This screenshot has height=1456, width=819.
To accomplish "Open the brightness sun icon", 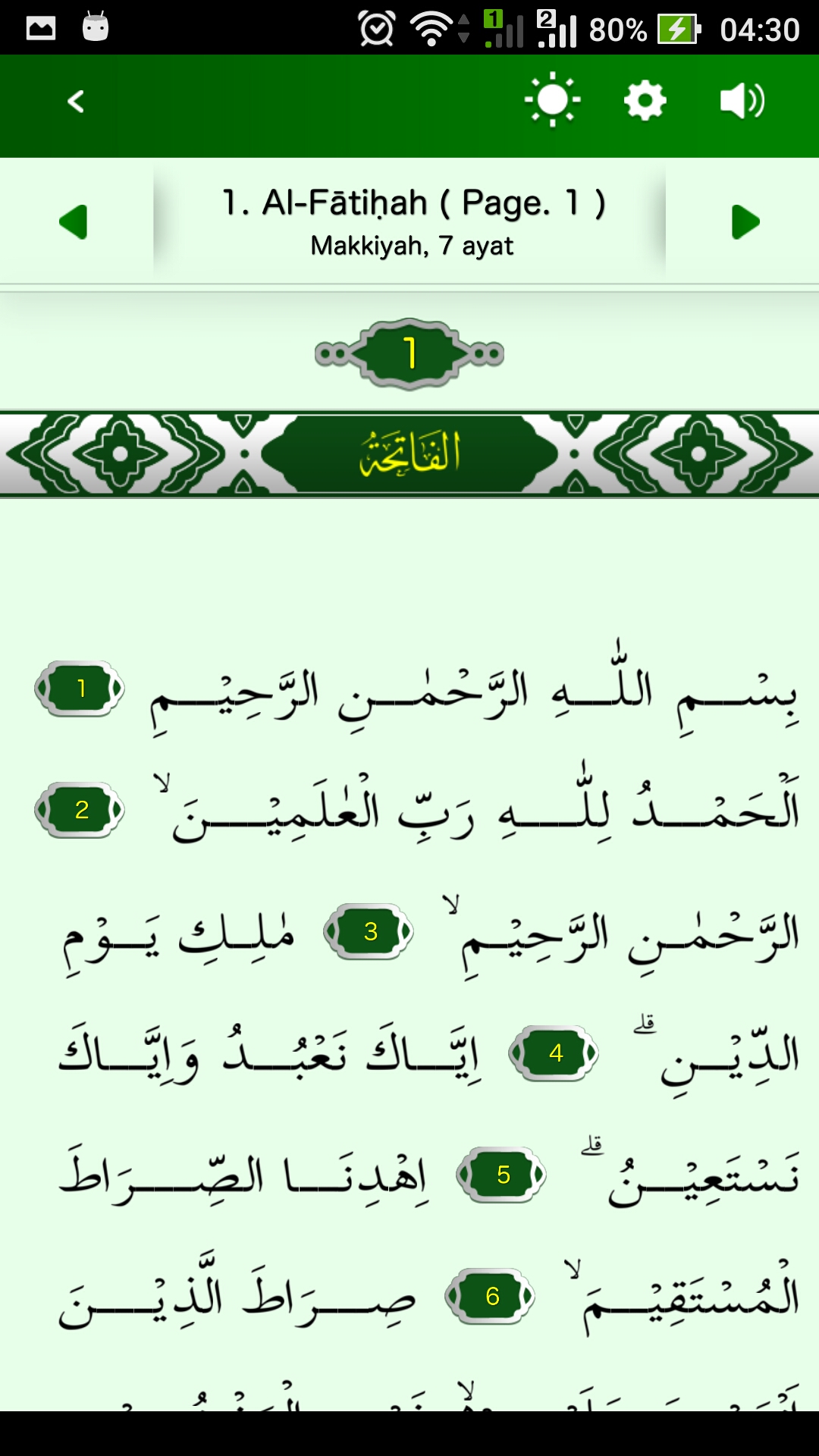I will (x=552, y=100).
